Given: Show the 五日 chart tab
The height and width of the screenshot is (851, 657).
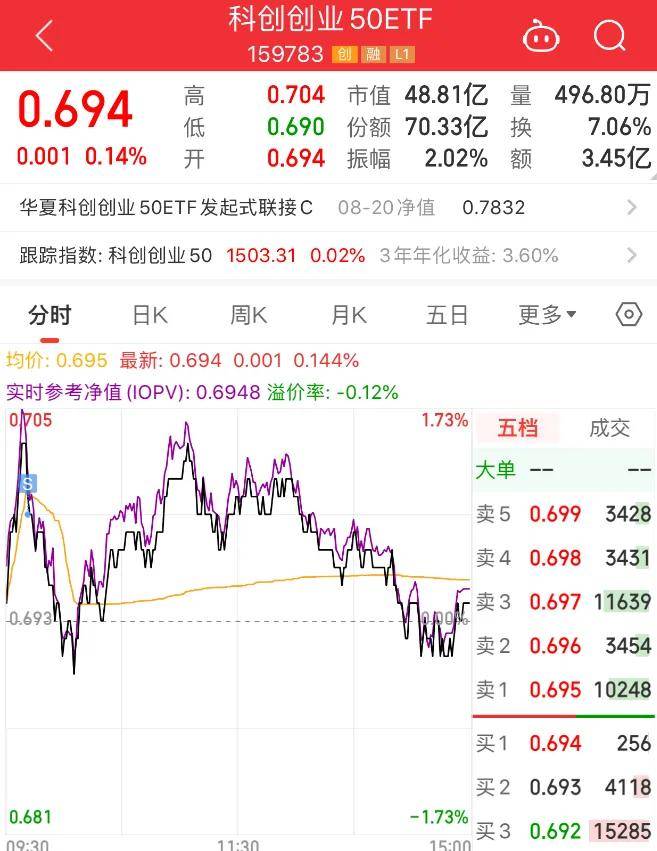Looking at the screenshot, I should point(447,315).
